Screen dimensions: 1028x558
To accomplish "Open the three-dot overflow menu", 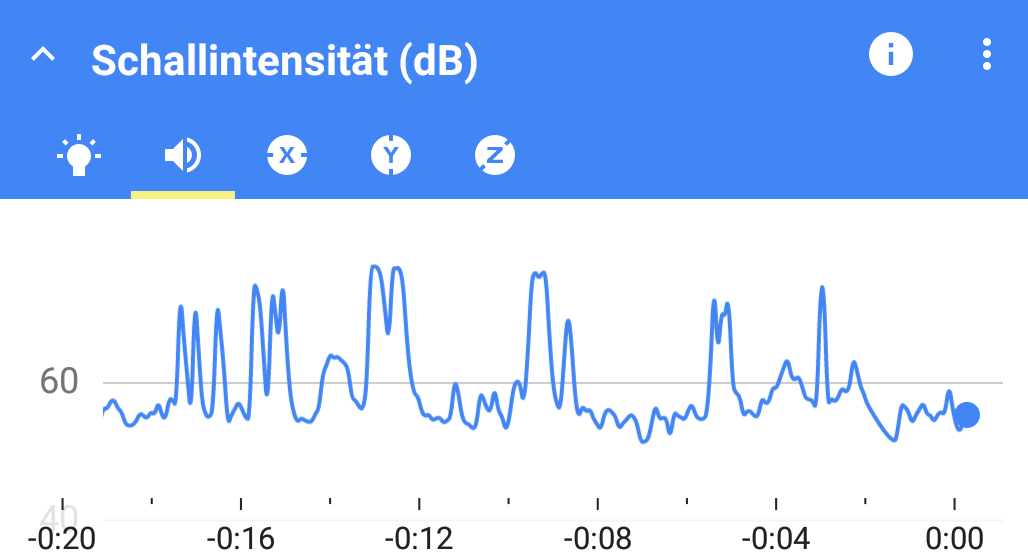I will 987,55.
